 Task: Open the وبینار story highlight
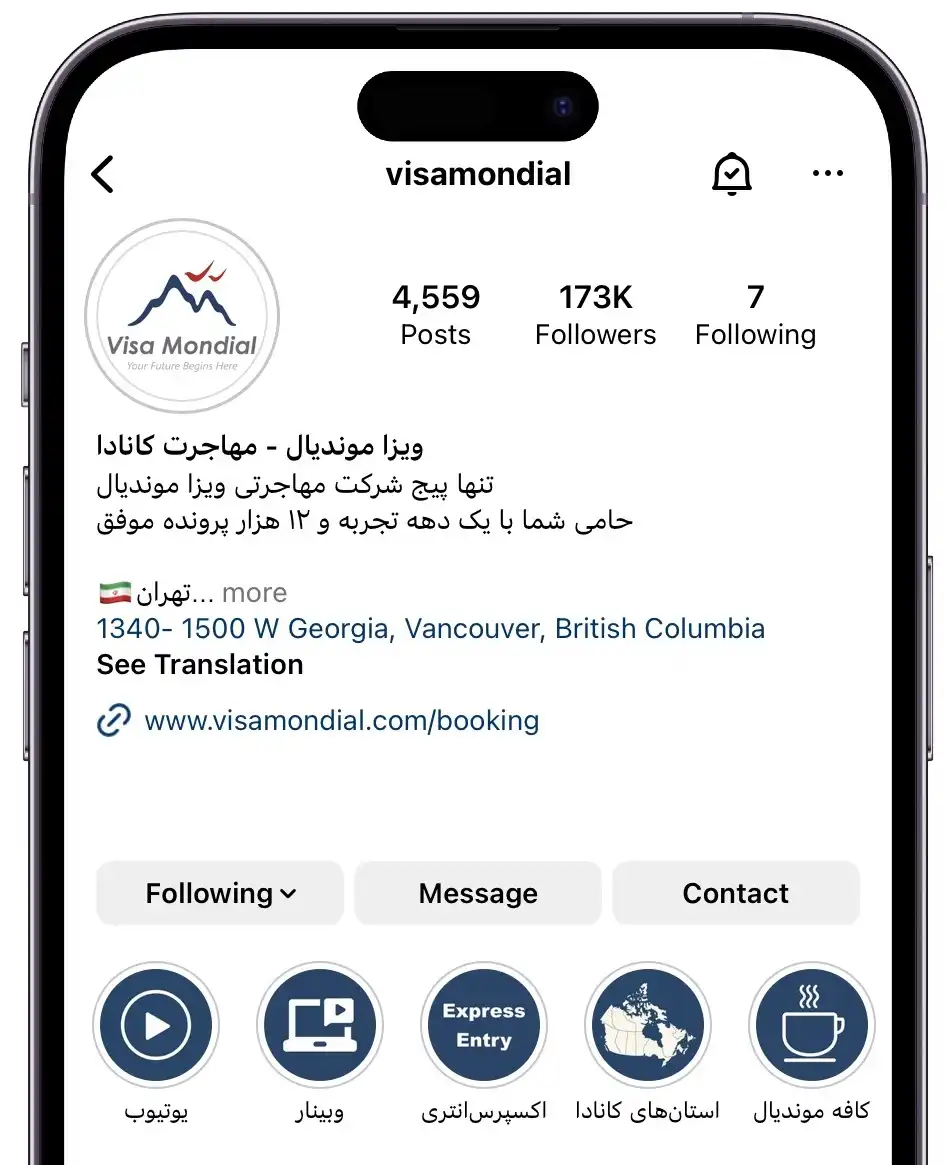pyautogui.click(x=320, y=1026)
